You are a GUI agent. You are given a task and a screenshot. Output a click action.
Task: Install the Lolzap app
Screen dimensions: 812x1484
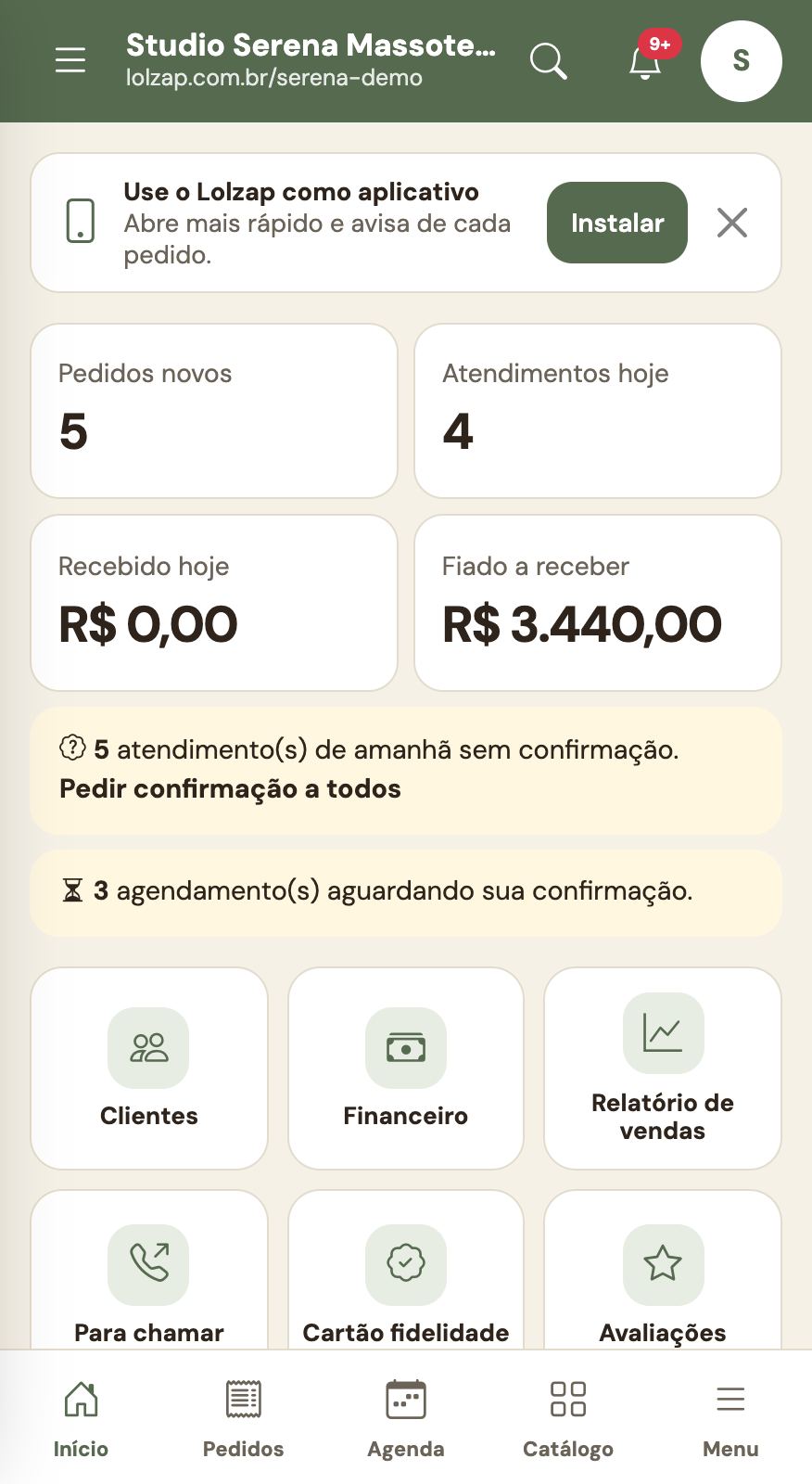point(617,223)
